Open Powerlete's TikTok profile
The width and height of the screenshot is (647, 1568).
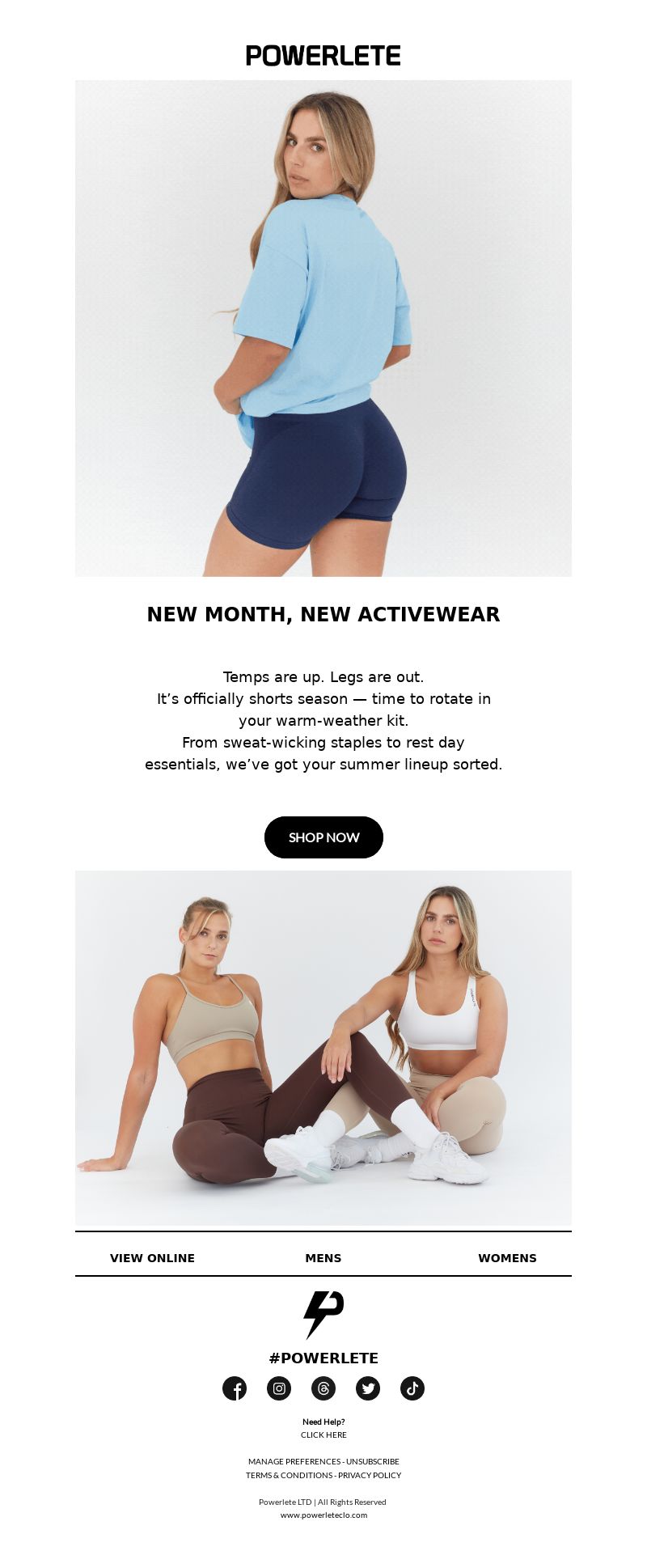click(412, 1388)
